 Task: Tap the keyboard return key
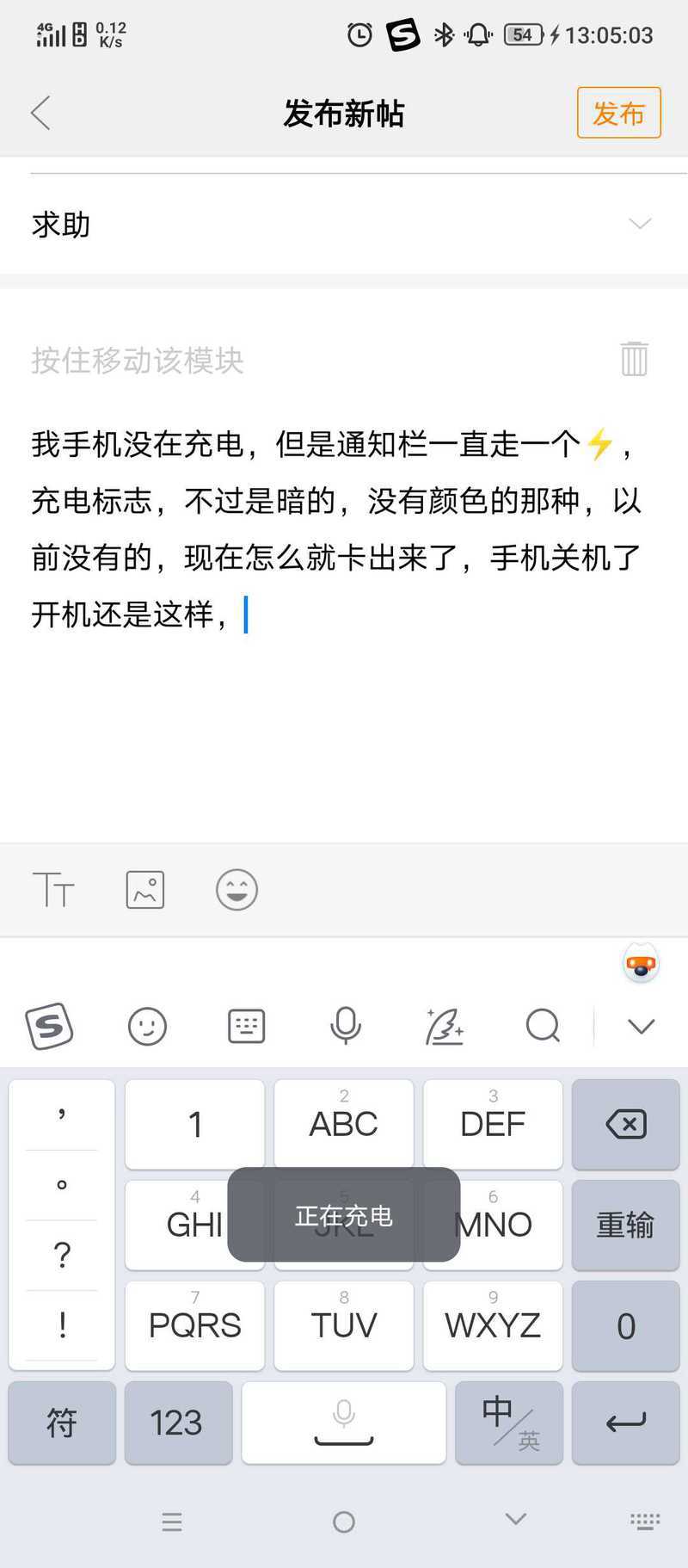(625, 1423)
